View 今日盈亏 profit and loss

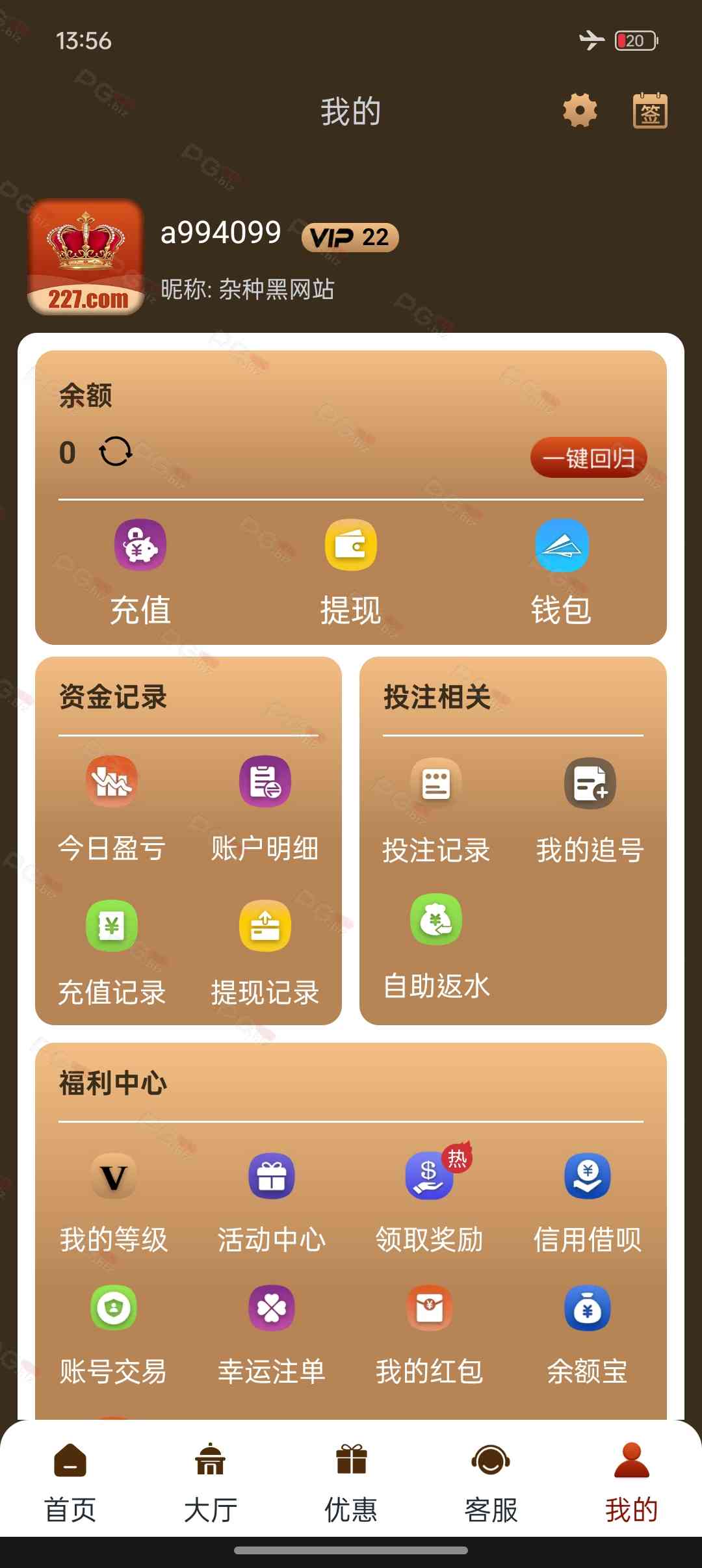click(x=112, y=807)
